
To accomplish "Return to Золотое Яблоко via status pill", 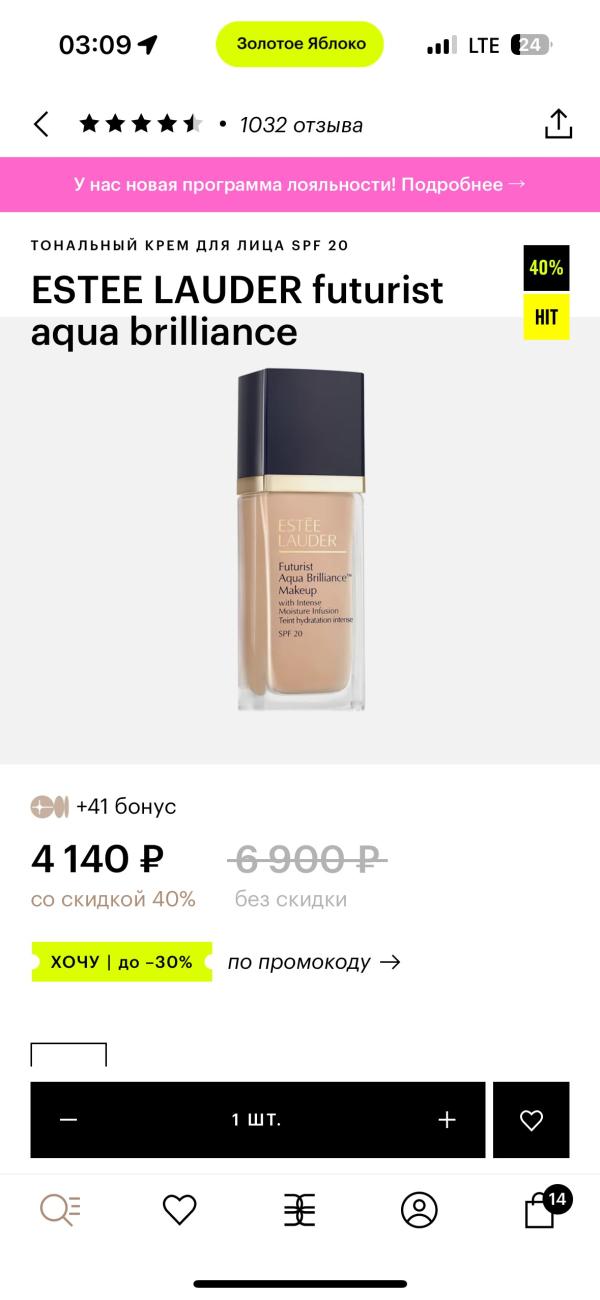I will click(x=300, y=44).
